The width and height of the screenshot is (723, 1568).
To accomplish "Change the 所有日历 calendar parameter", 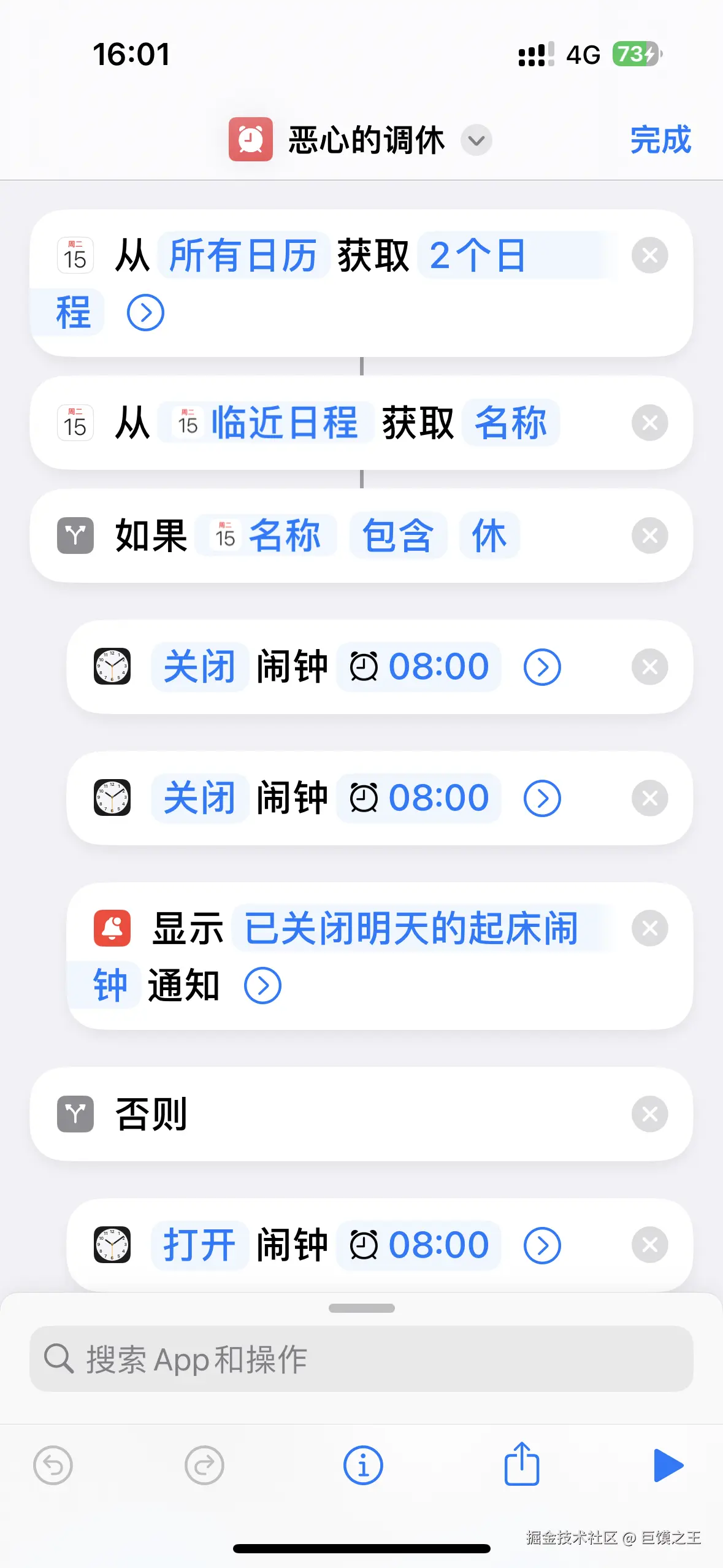I will pyautogui.click(x=243, y=255).
